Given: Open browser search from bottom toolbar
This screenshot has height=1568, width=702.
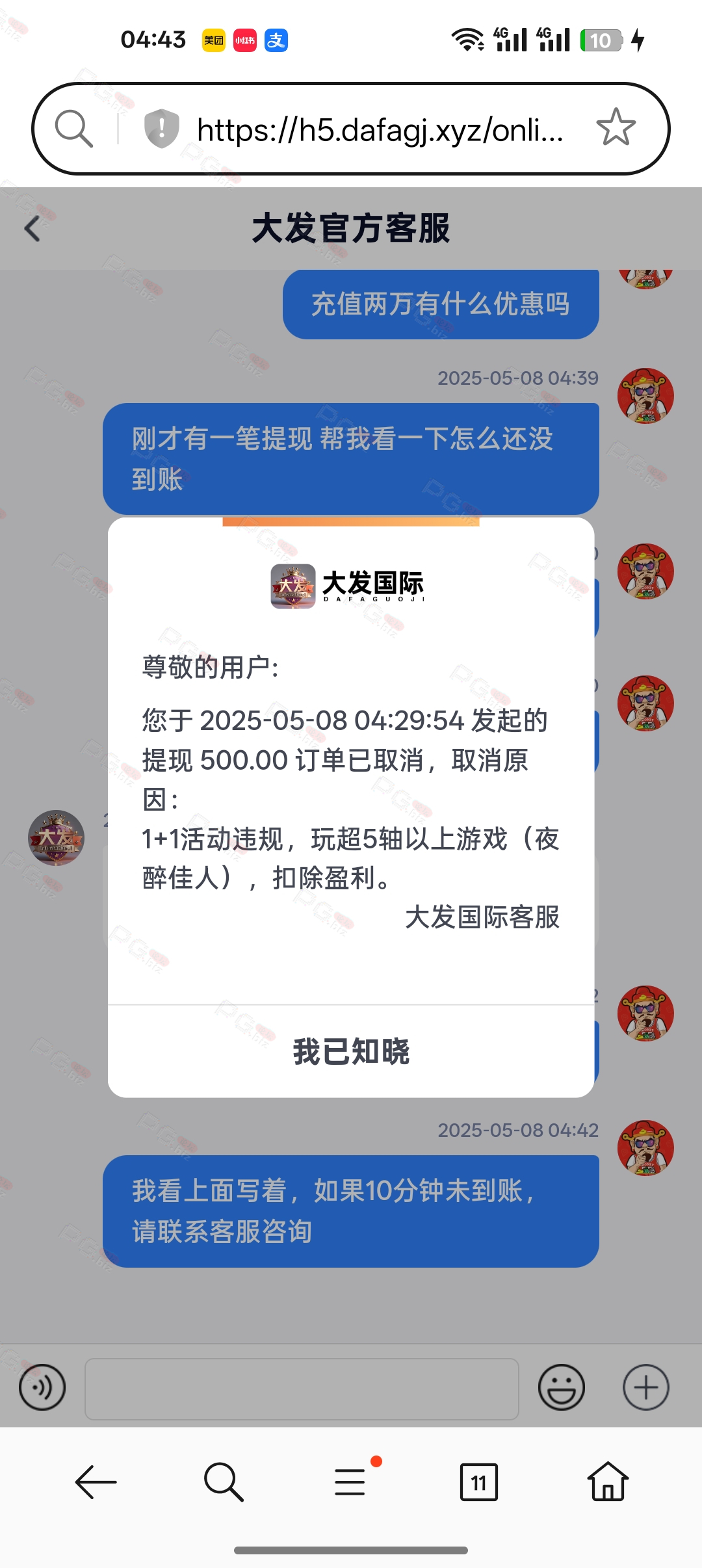Looking at the screenshot, I should [224, 1482].
